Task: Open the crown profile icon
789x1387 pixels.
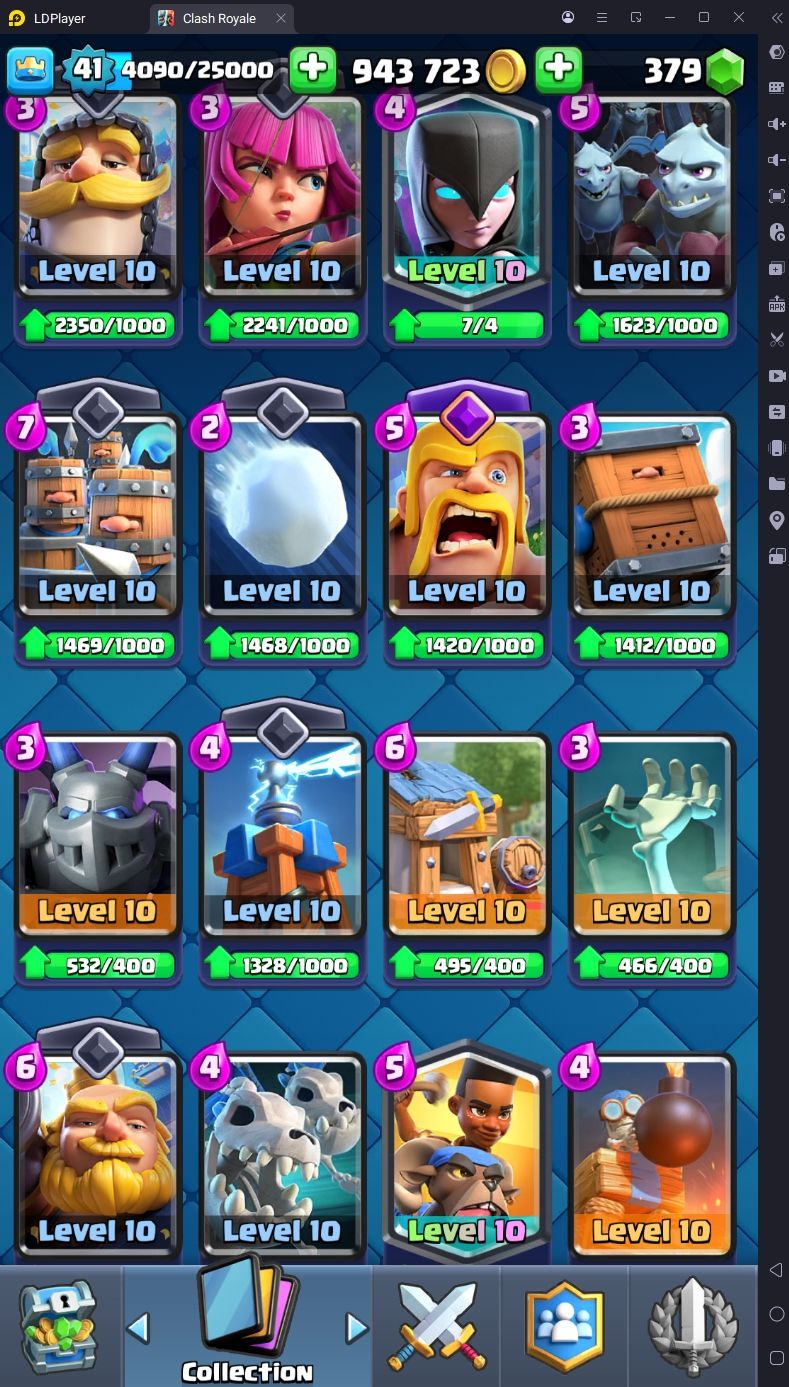Action: 30,69
